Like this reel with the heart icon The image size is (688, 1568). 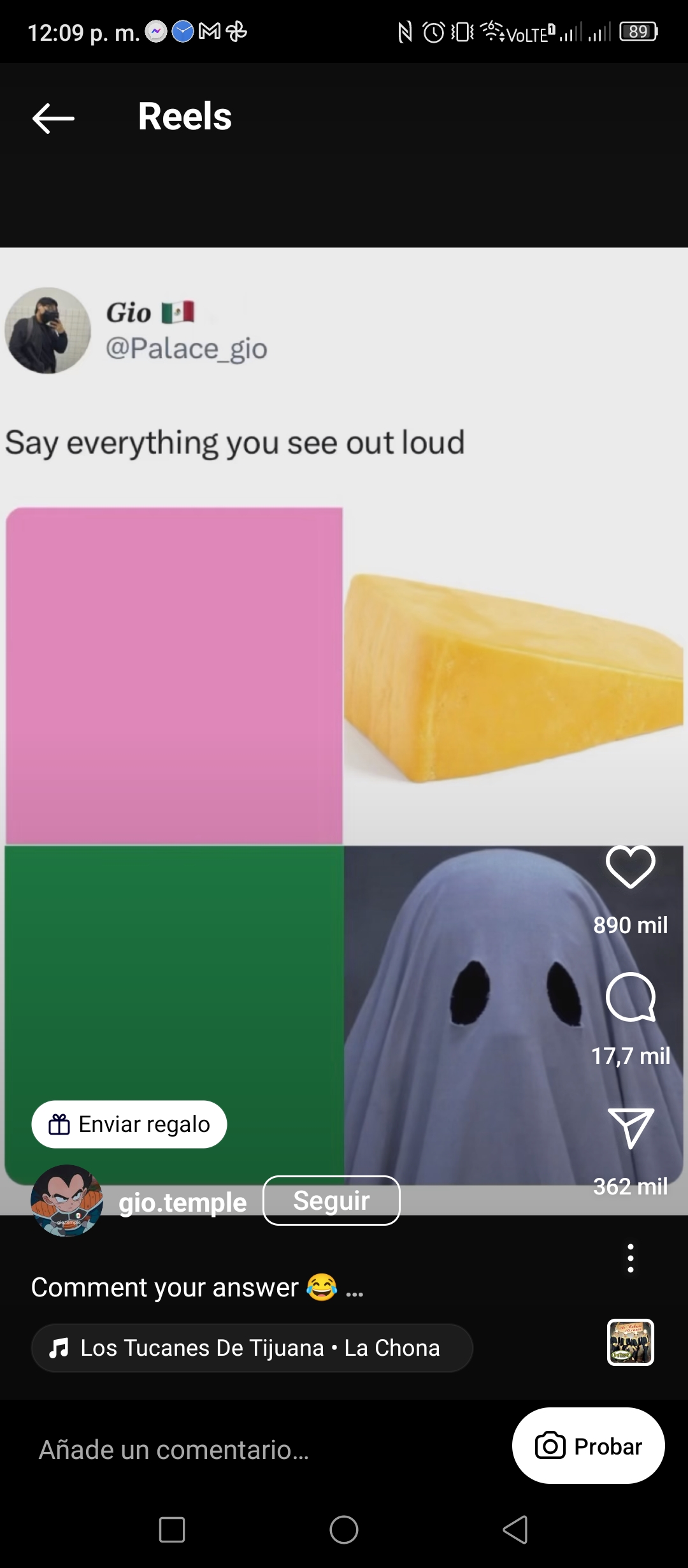[631, 867]
